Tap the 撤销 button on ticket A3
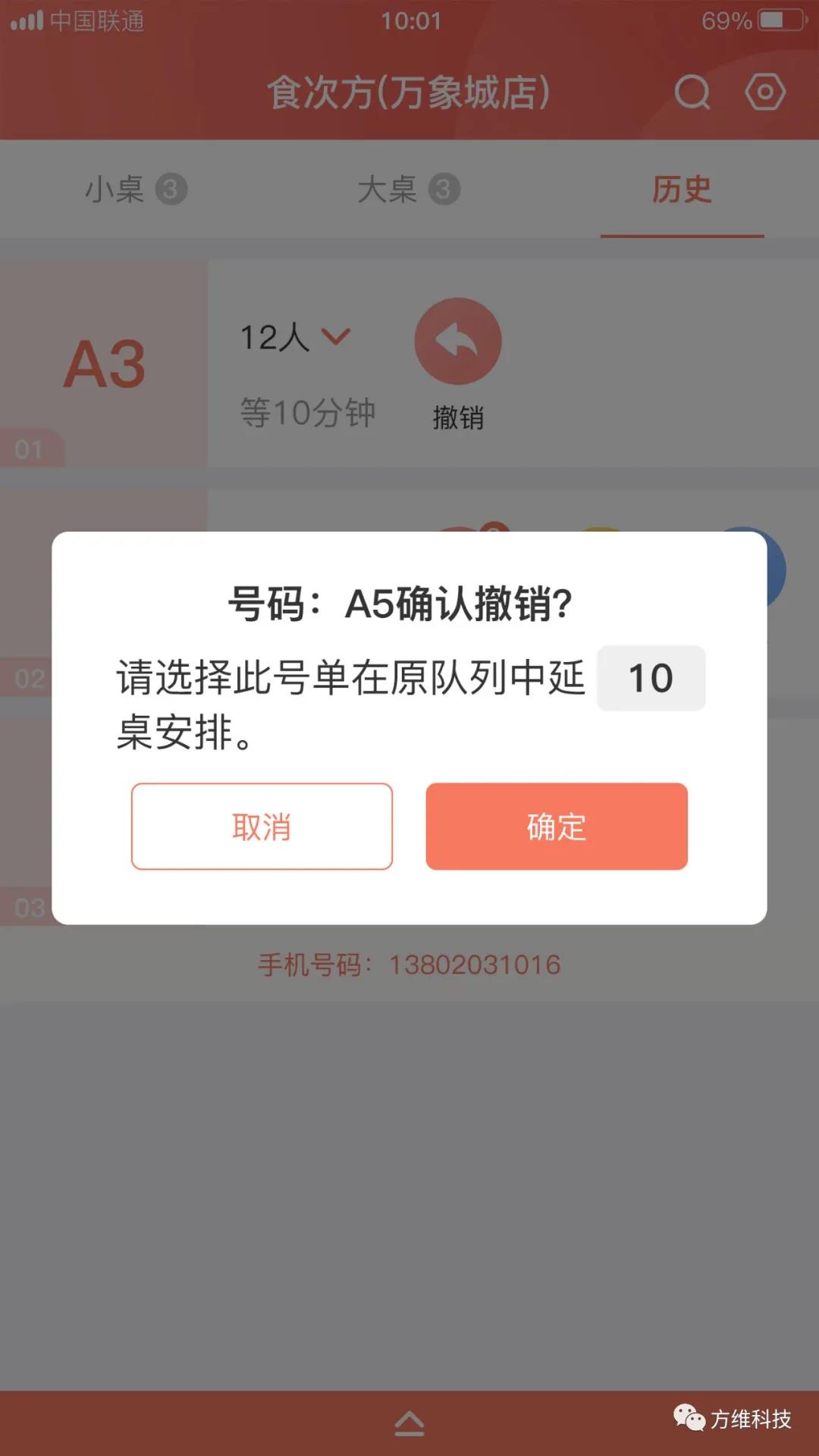The width and height of the screenshot is (819, 1456). point(458,342)
